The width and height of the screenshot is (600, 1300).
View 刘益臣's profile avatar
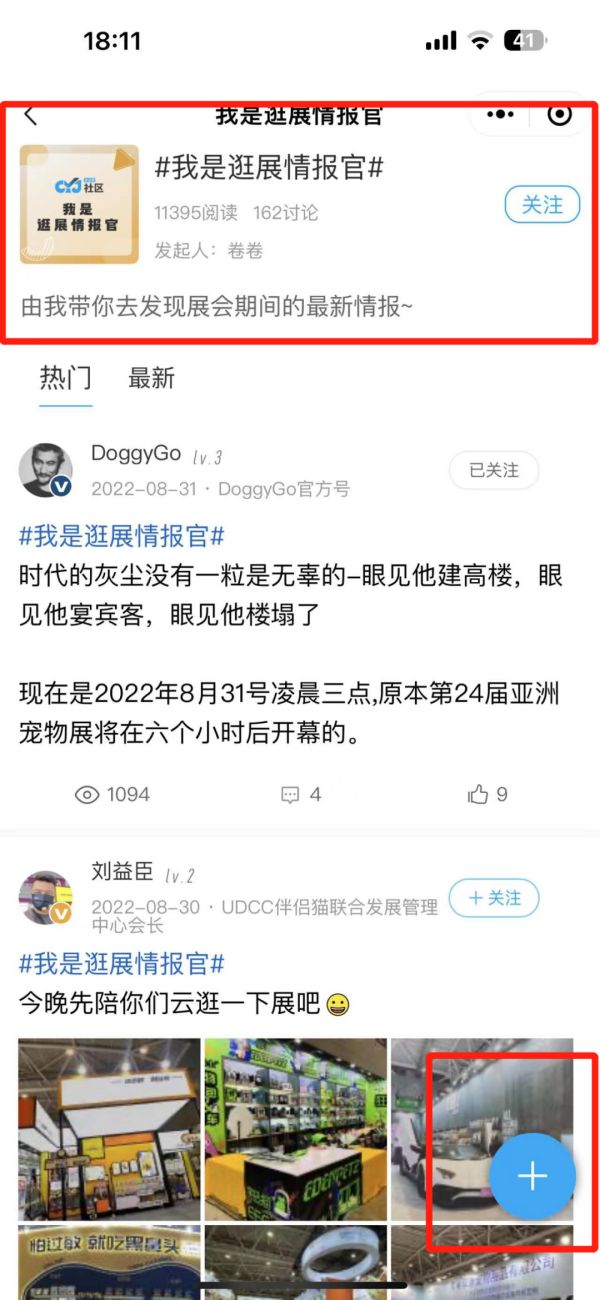[46, 898]
